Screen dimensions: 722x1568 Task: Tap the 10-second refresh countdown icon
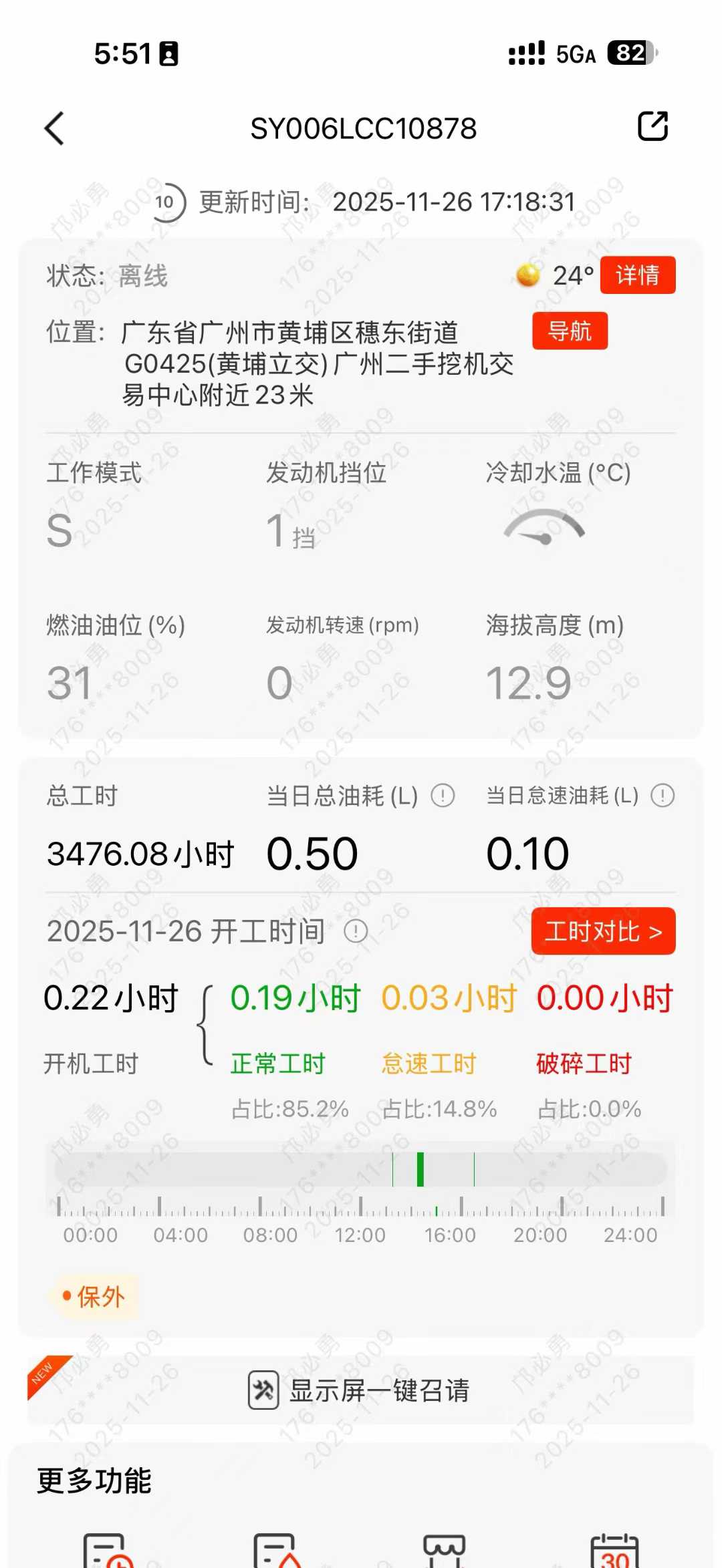[165, 202]
